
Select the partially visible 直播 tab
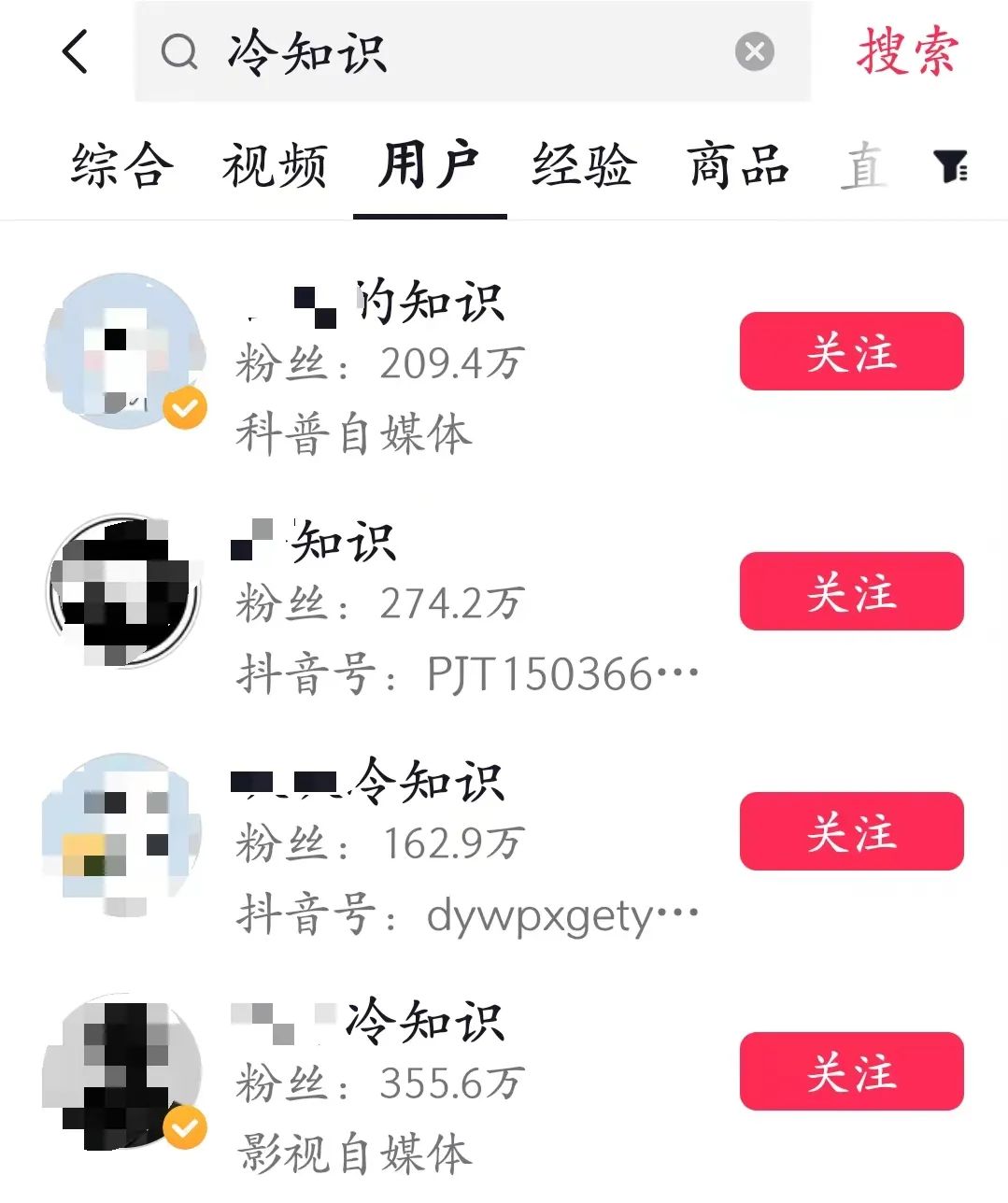[864, 164]
